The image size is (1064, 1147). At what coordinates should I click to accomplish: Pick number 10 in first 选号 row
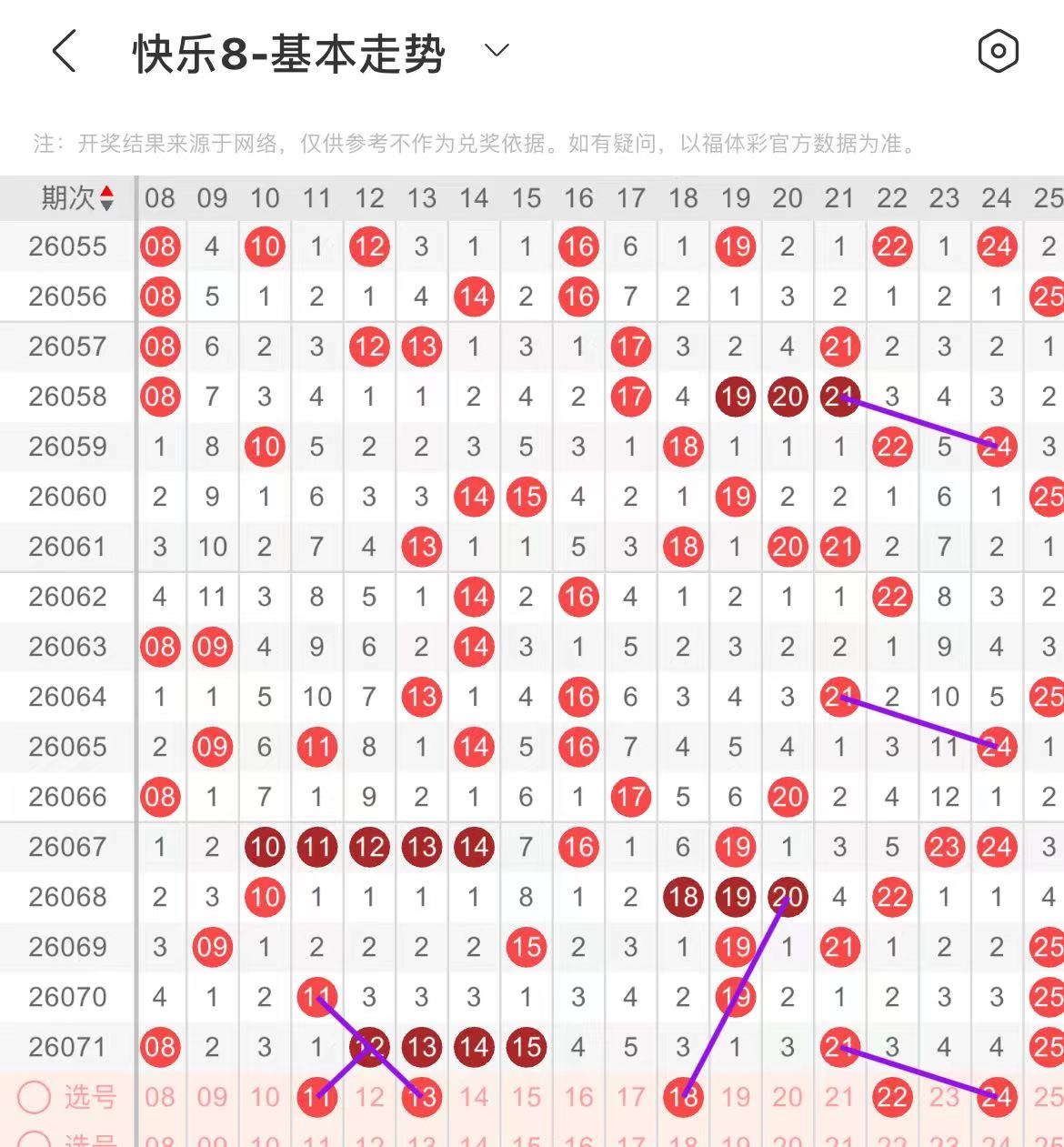point(265,1097)
